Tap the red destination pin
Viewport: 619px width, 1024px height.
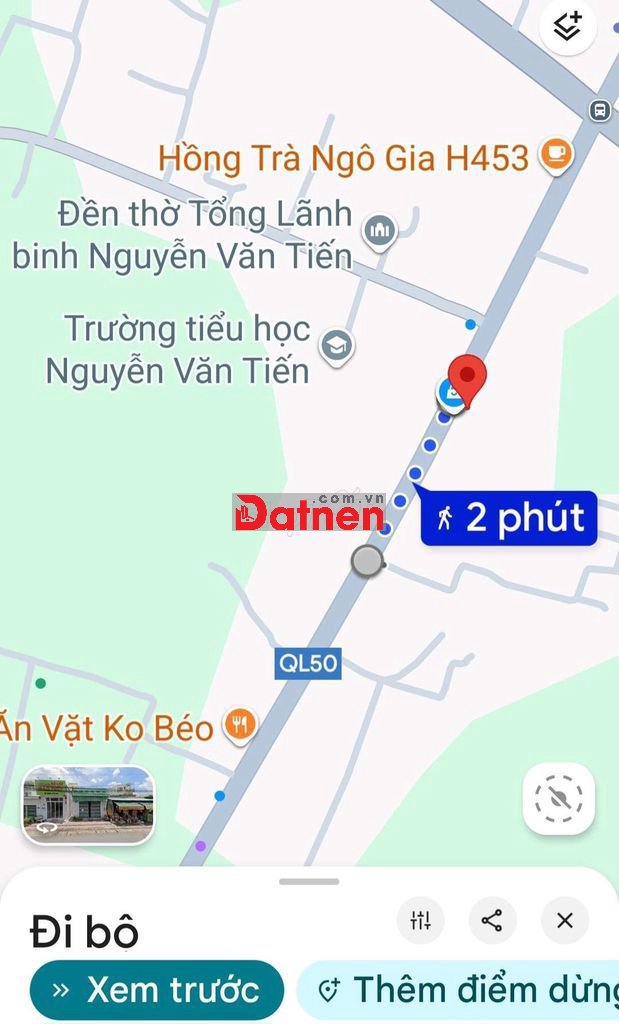pos(466,379)
